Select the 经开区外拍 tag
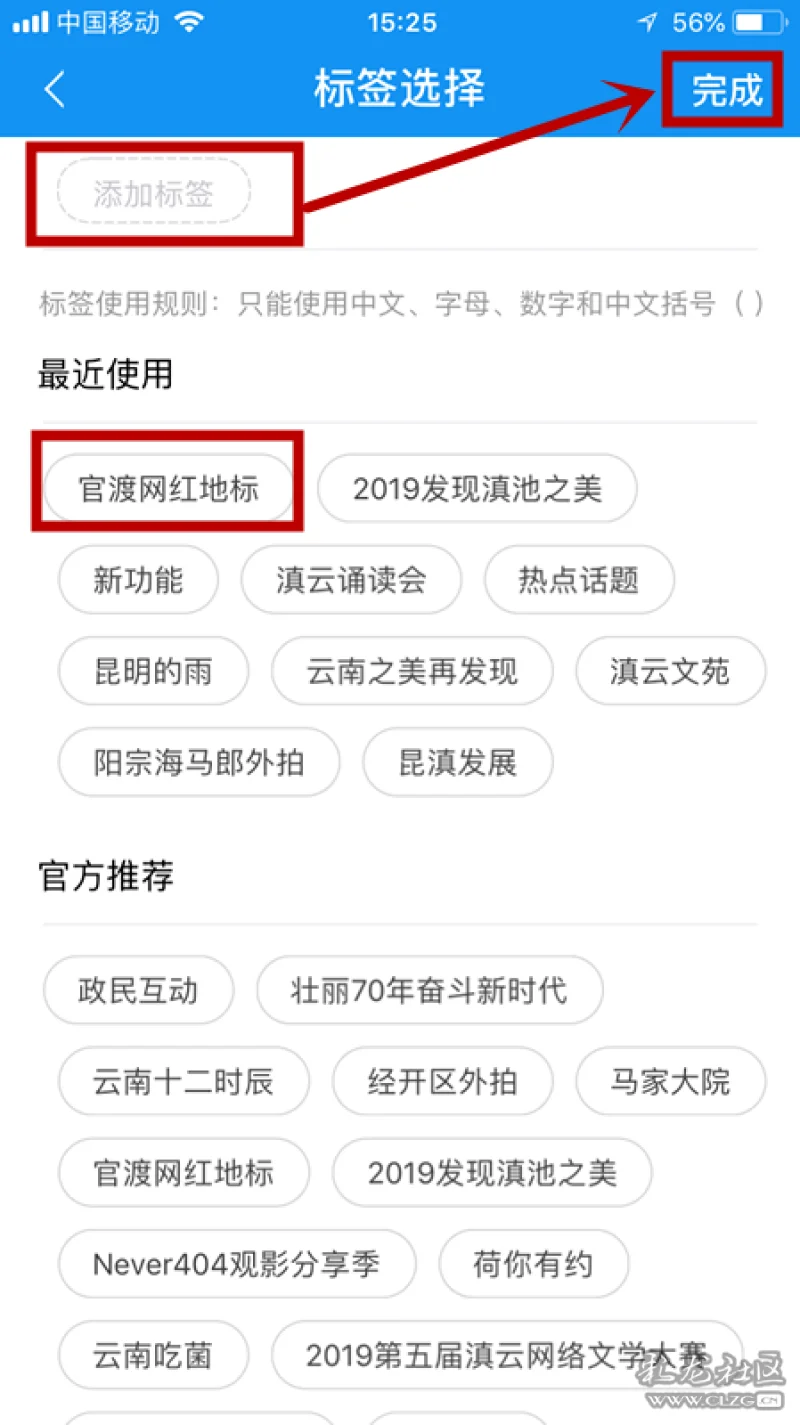800x1425 pixels. [x=442, y=1082]
